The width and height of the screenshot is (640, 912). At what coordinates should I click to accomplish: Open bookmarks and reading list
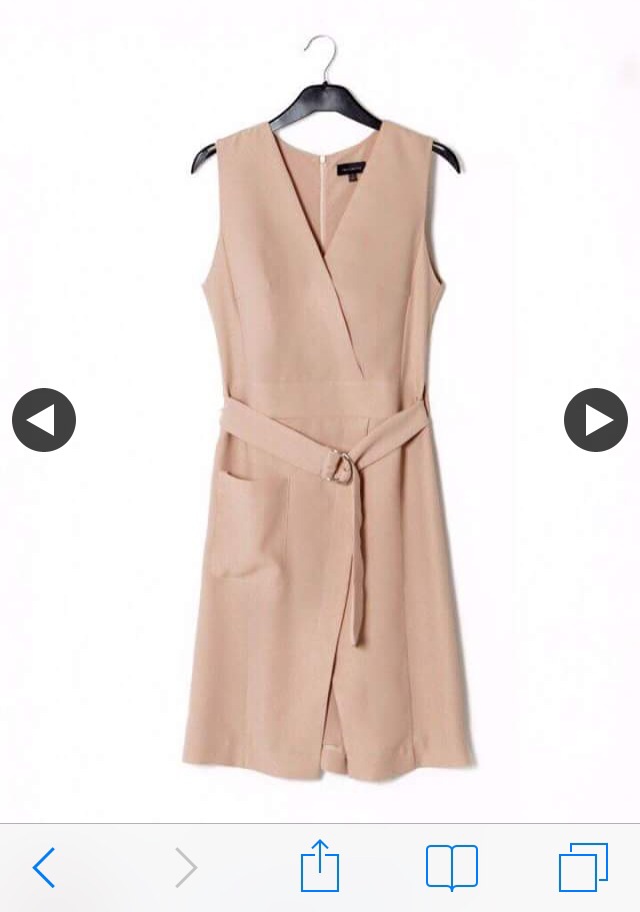point(452,867)
